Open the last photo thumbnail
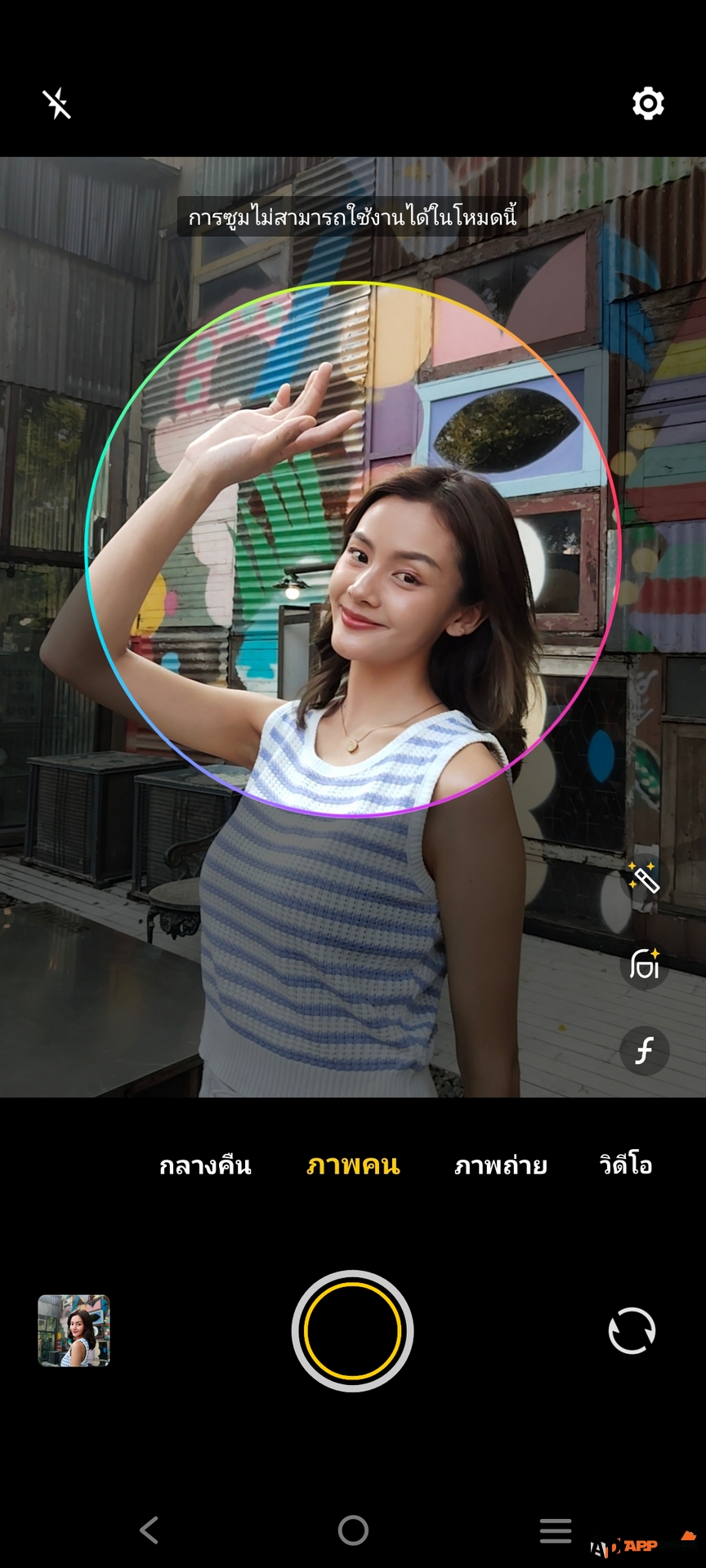This screenshot has width=706, height=1568. tap(74, 1330)
